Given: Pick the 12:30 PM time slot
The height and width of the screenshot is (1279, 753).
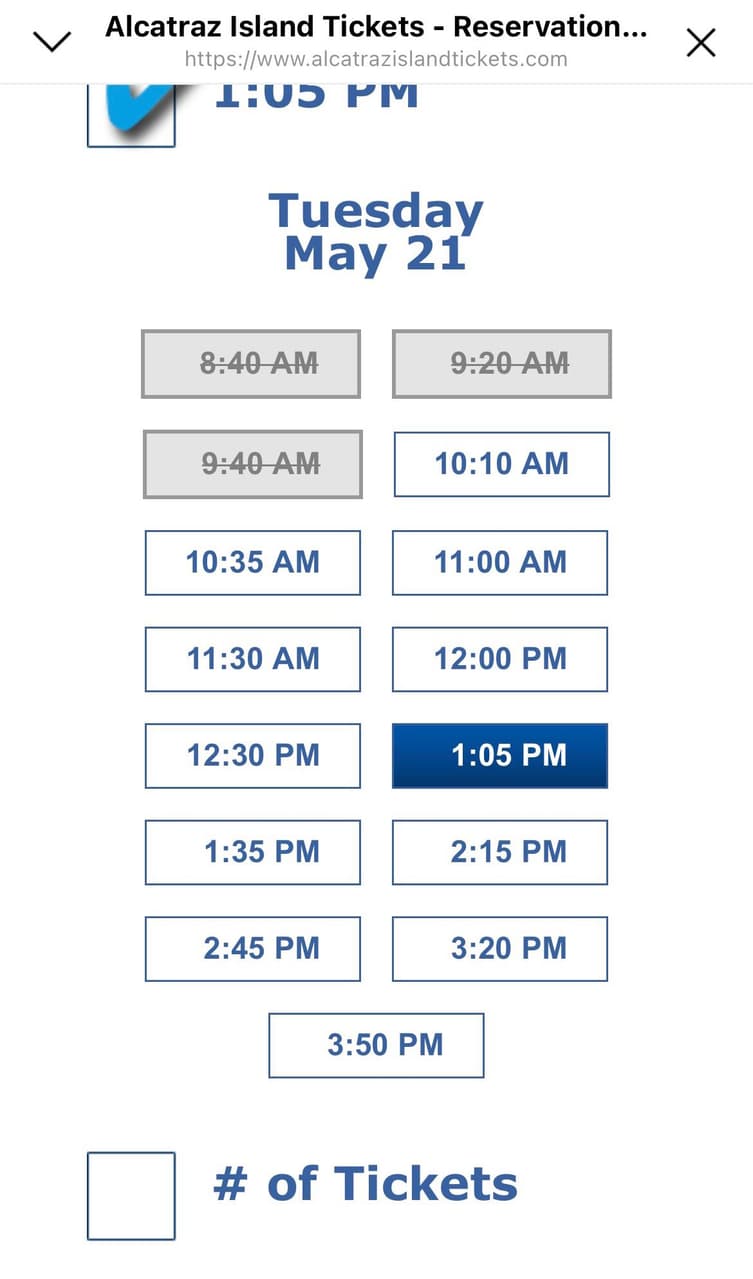Looking at the screenshot, I should 253,755.
